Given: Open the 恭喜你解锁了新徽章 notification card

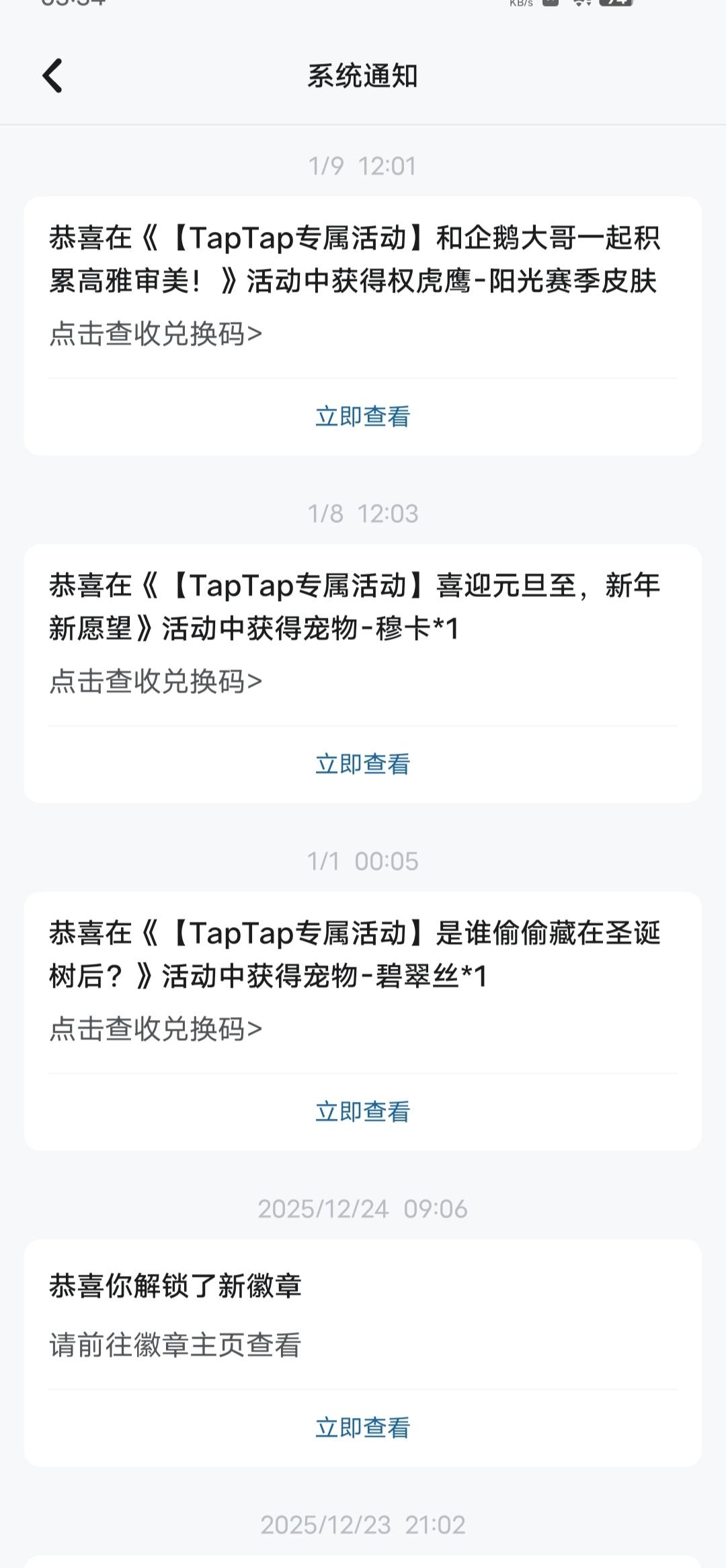Looking at the screenshot, I should tap(363, 1315).
